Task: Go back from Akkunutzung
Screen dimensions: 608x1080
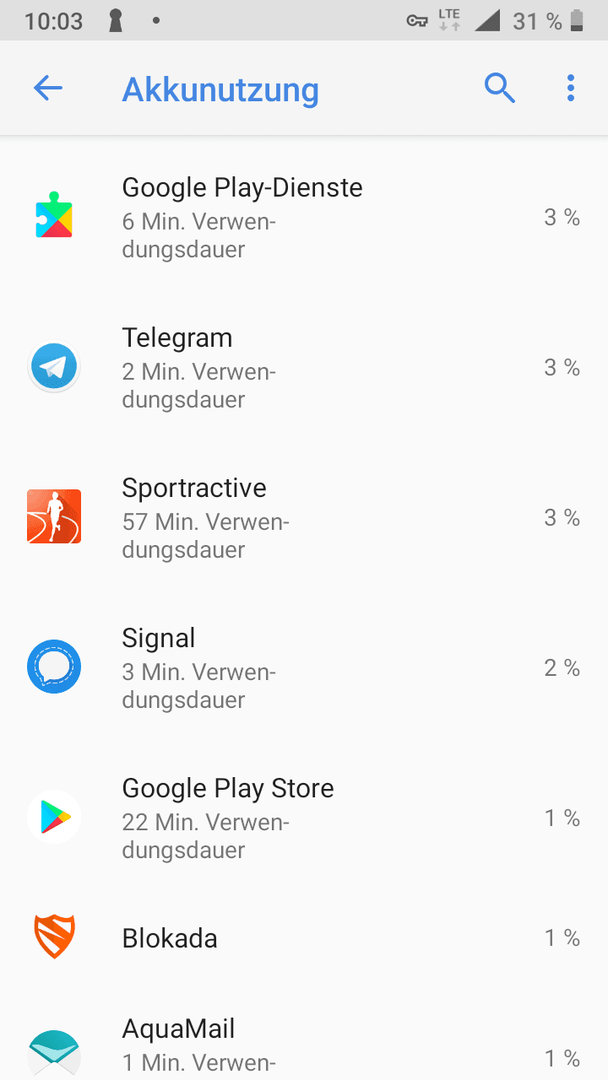Action: tap(48, 88)
